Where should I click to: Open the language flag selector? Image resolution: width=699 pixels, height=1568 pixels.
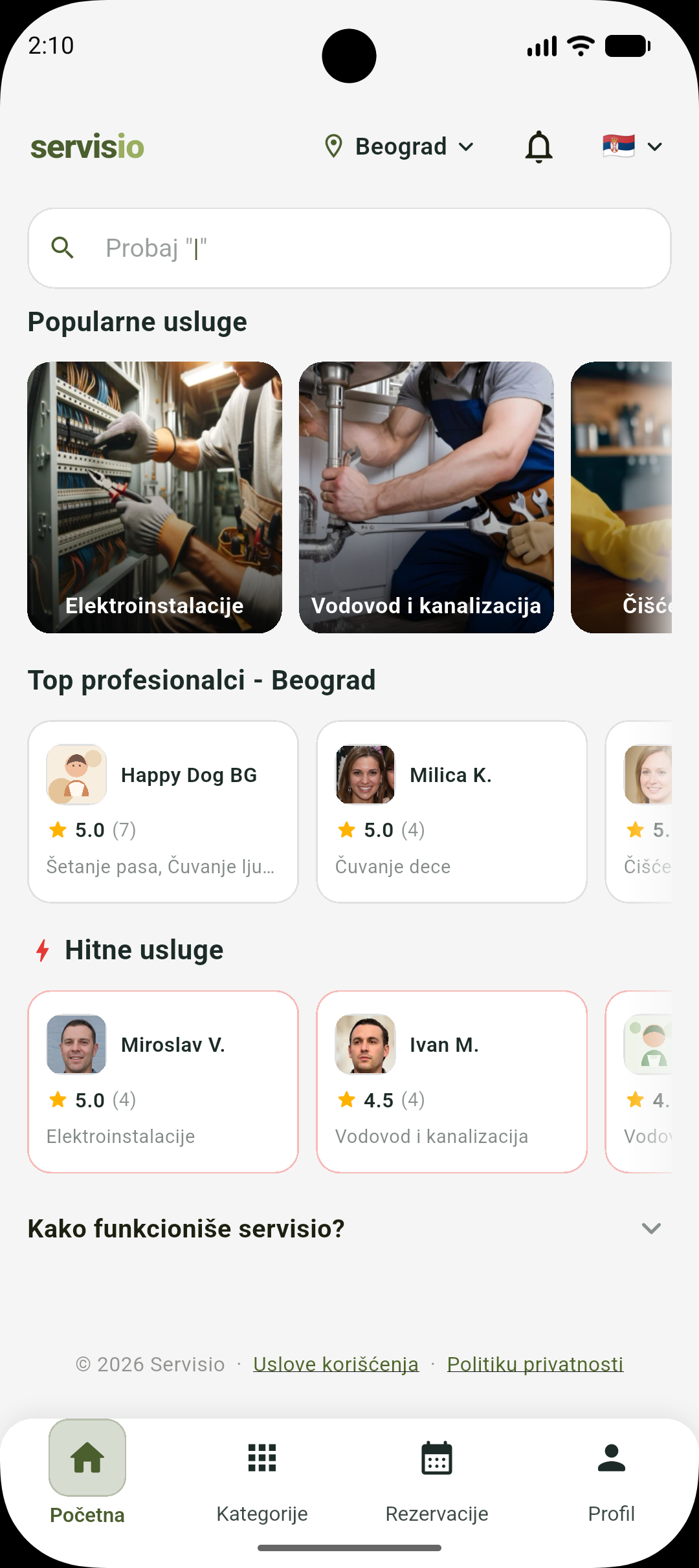pyautogui.click(x=632, y=147)
